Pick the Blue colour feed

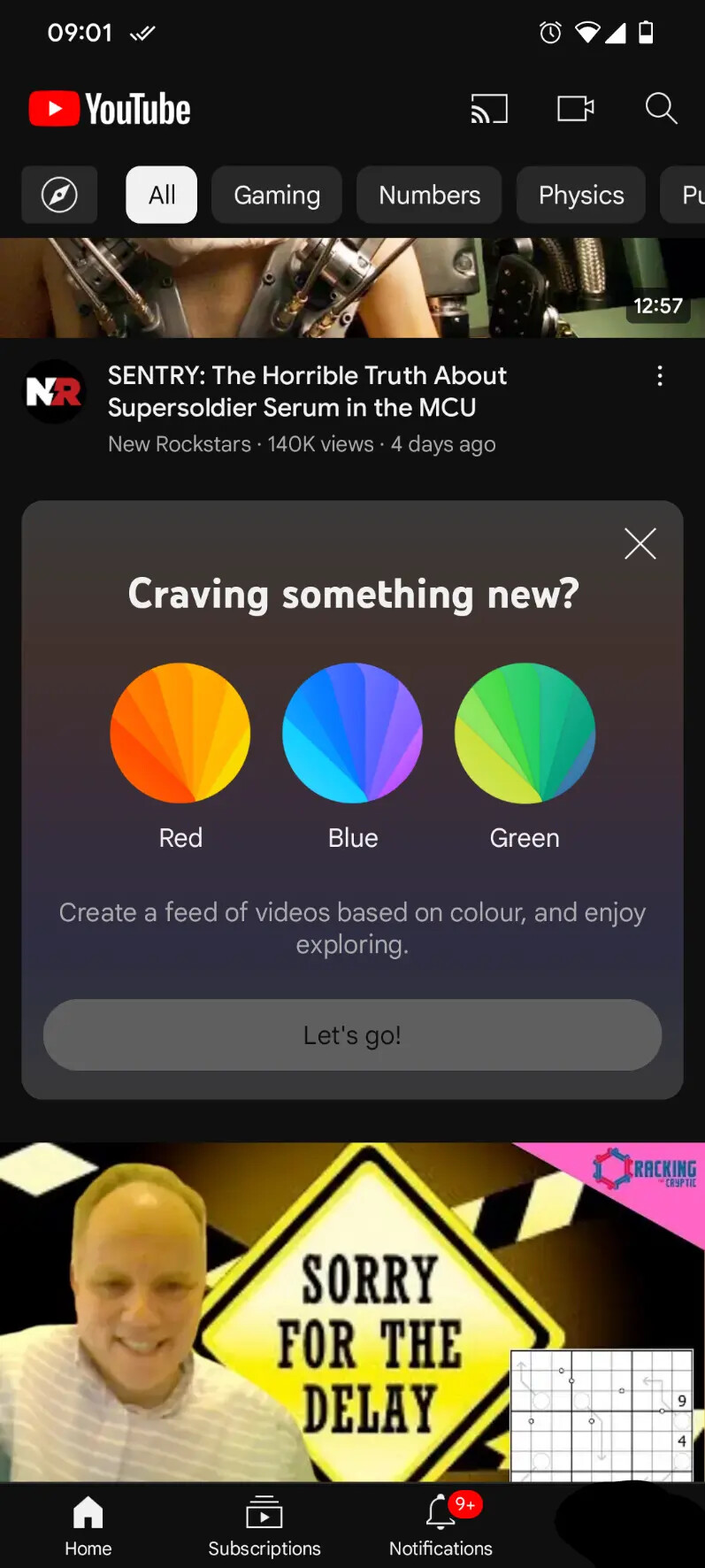(x=352, y=733)
